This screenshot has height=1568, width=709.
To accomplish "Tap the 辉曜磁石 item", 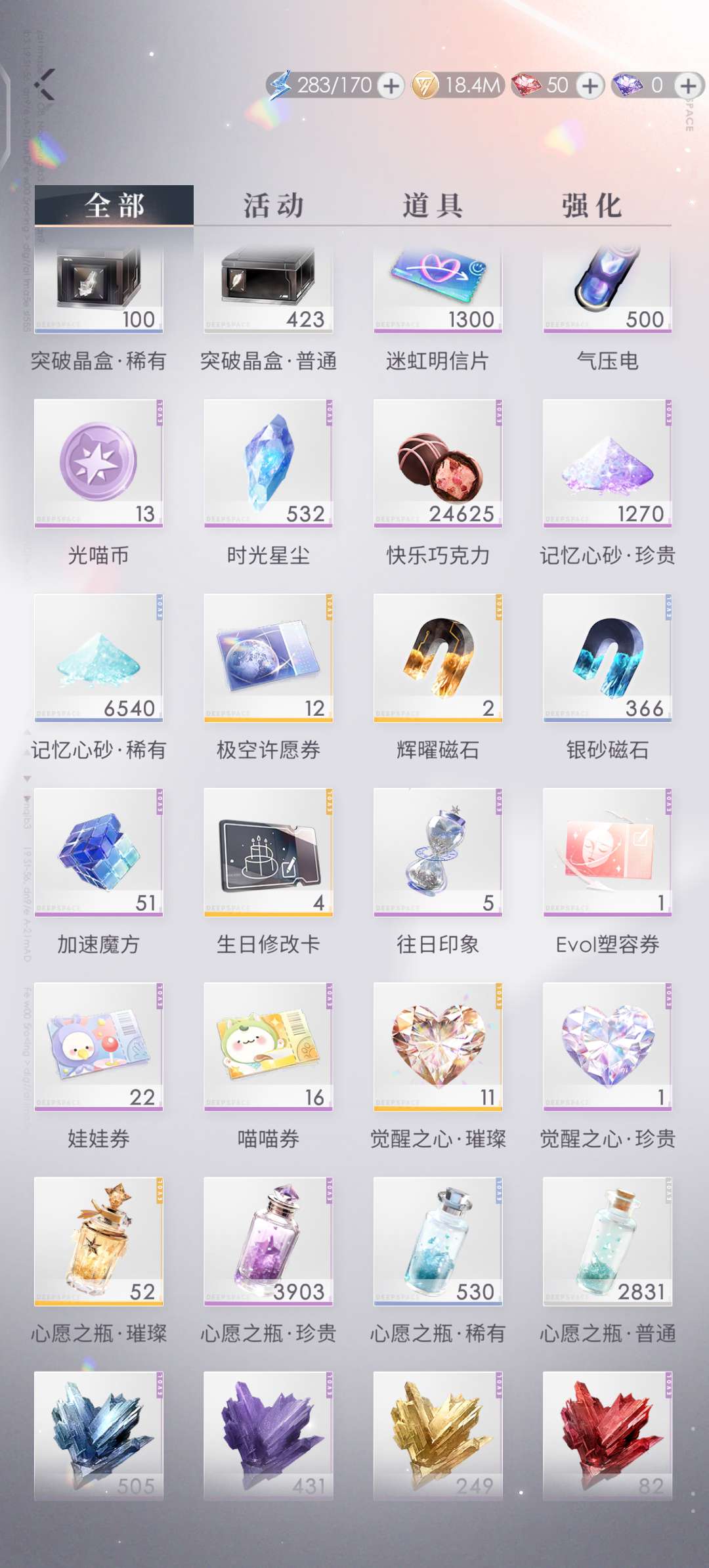I will 438,658.
